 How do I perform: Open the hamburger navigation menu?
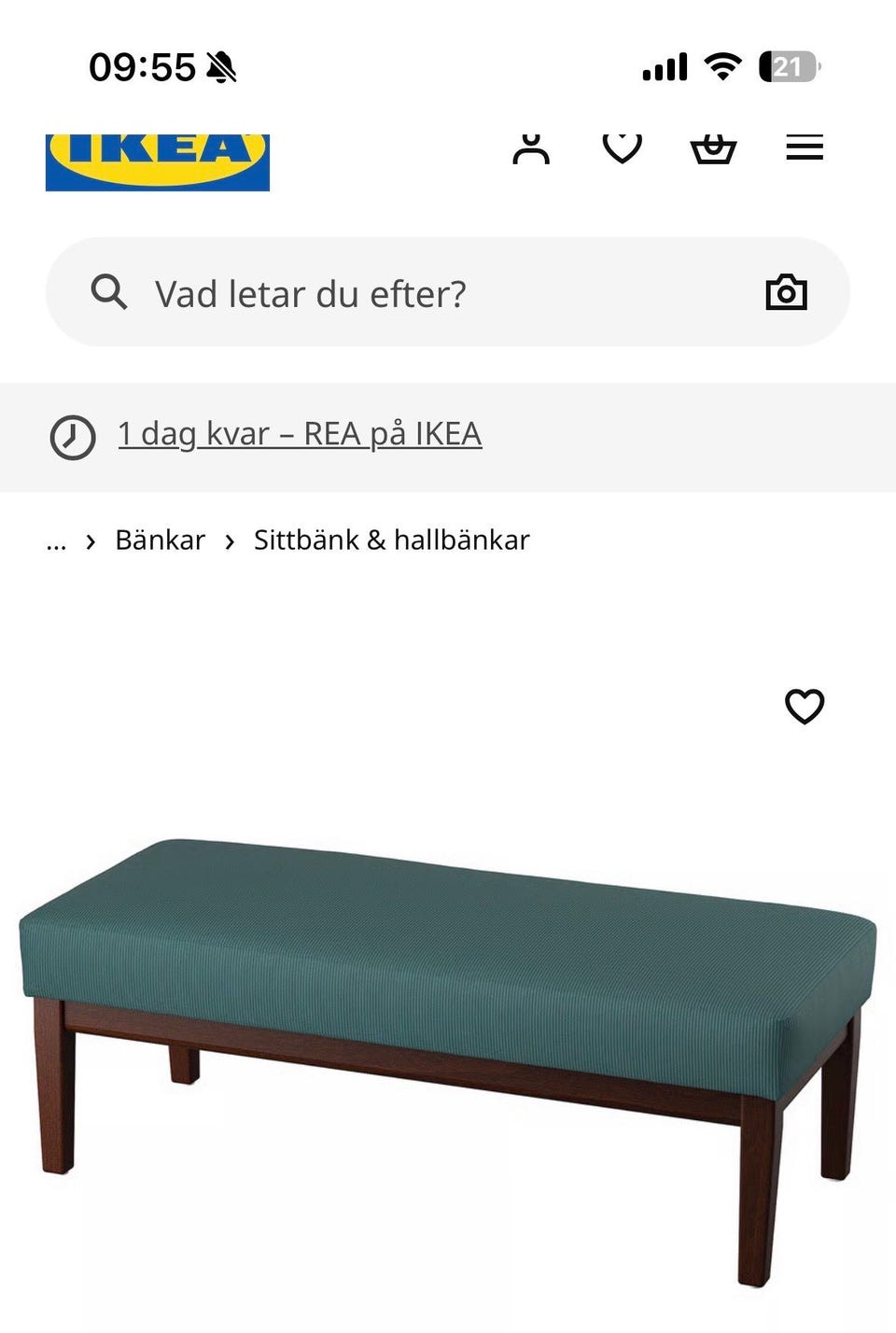(x=805, y=147)
